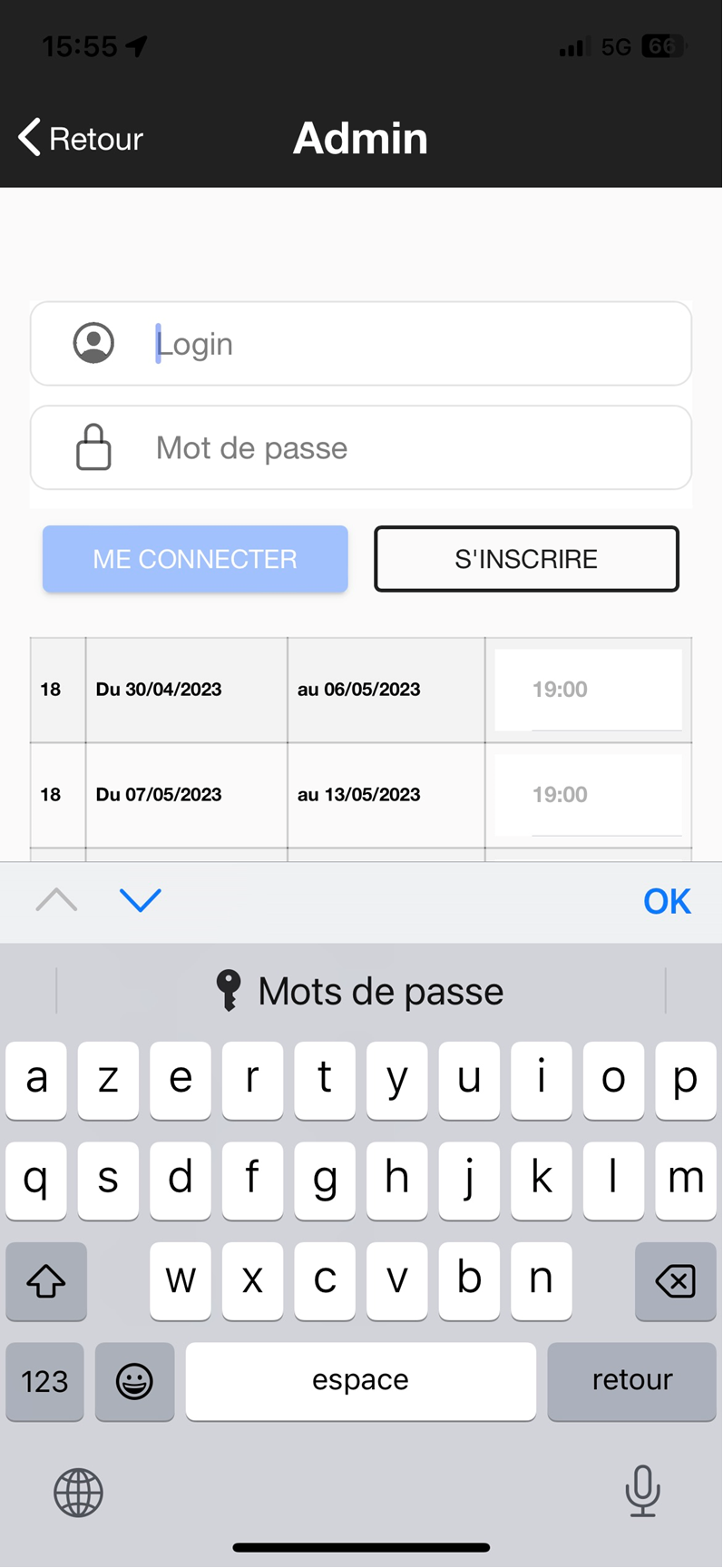
Task: Start dictation with the microphone
Action: (x=642, y=1491)
